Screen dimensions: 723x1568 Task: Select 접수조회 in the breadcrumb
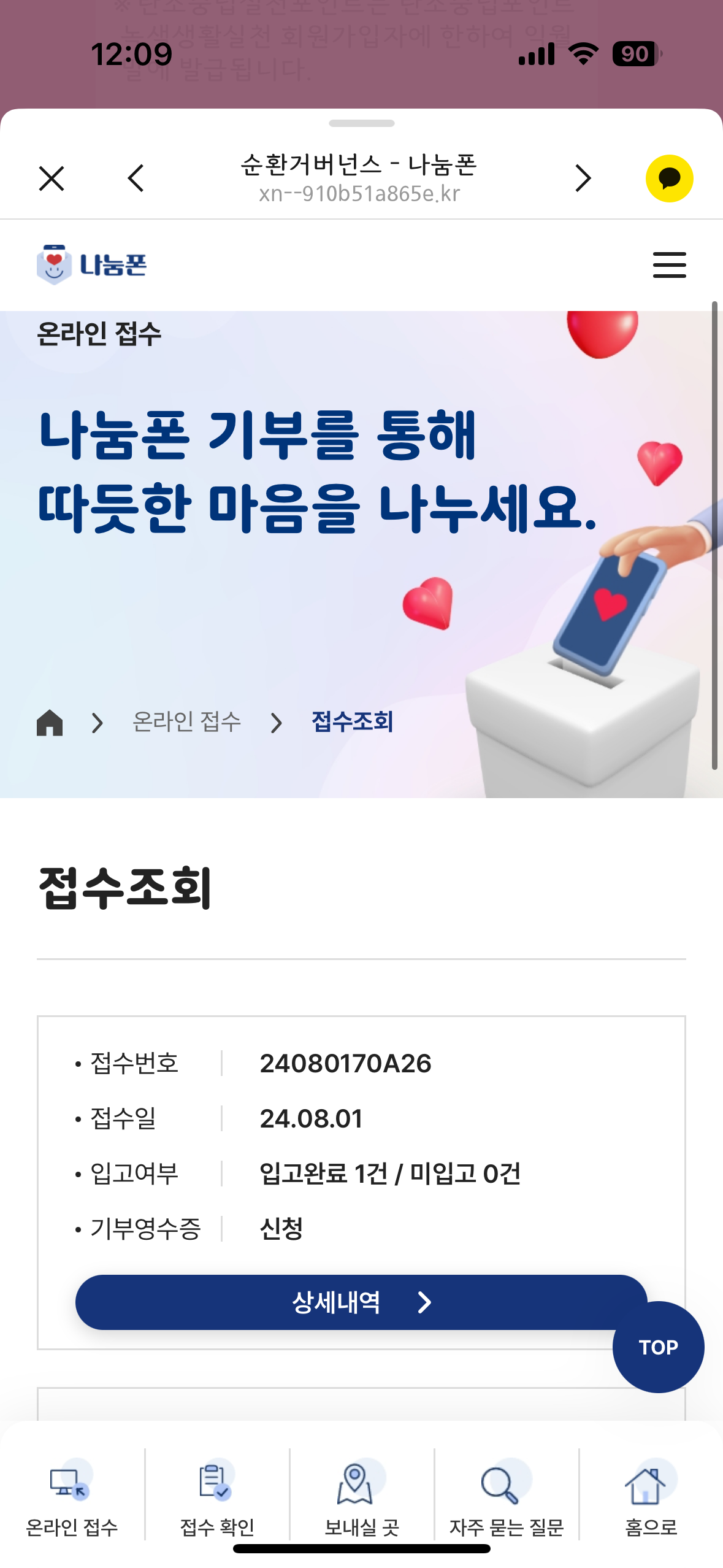(x=352, y=722)
